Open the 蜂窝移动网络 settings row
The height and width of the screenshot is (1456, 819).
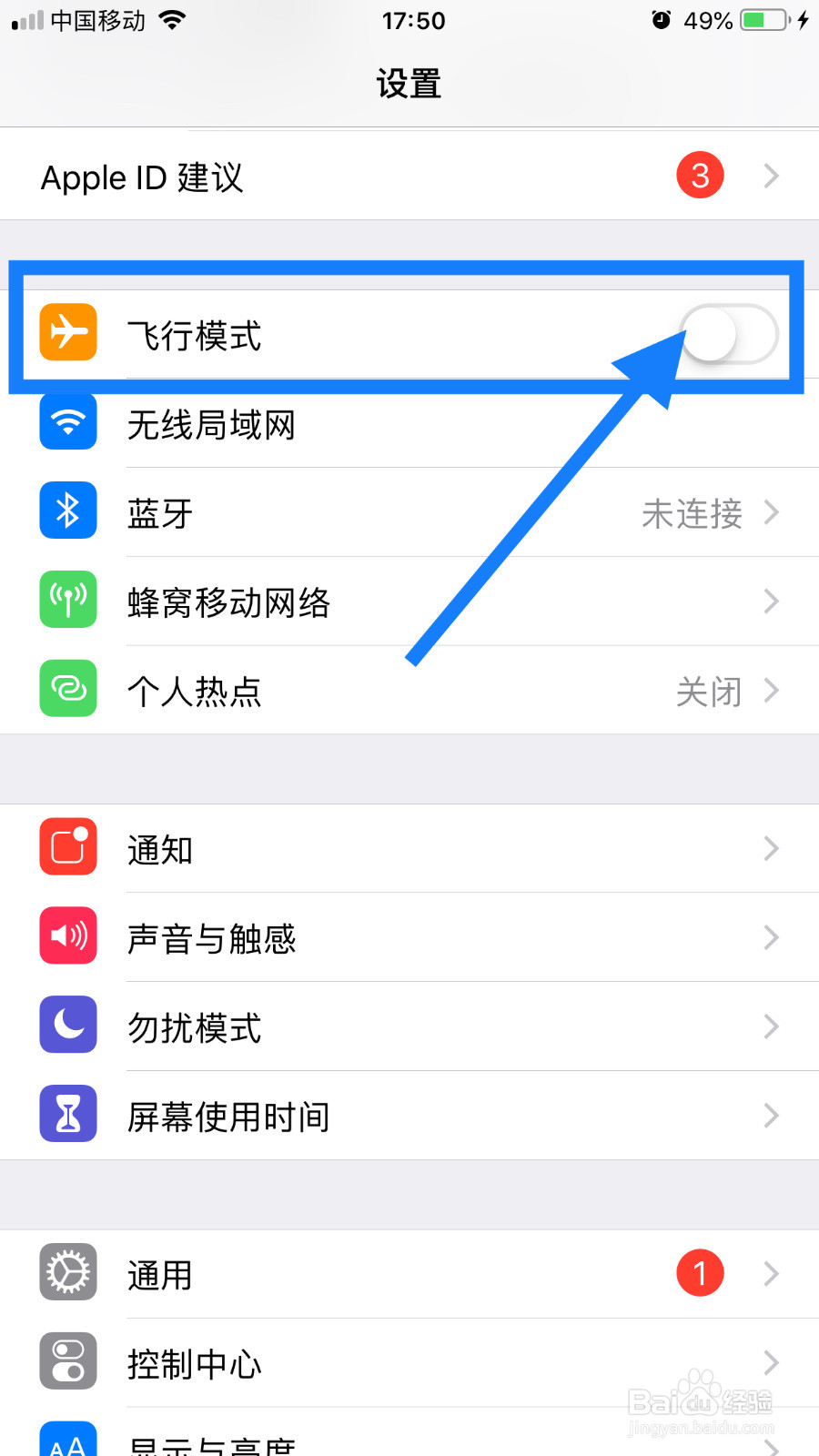(364, 602)
